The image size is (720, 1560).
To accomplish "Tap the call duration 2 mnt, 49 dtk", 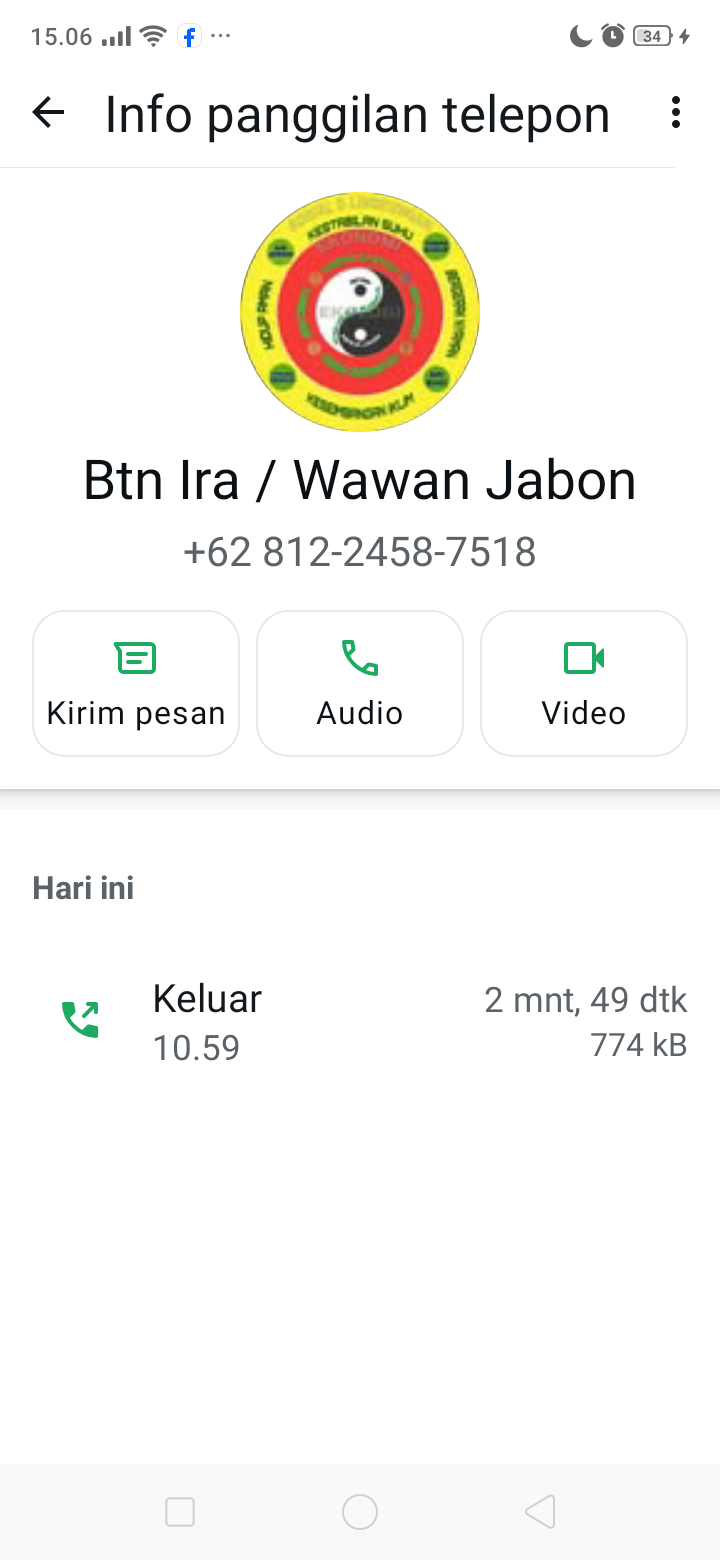I will 585,999.
